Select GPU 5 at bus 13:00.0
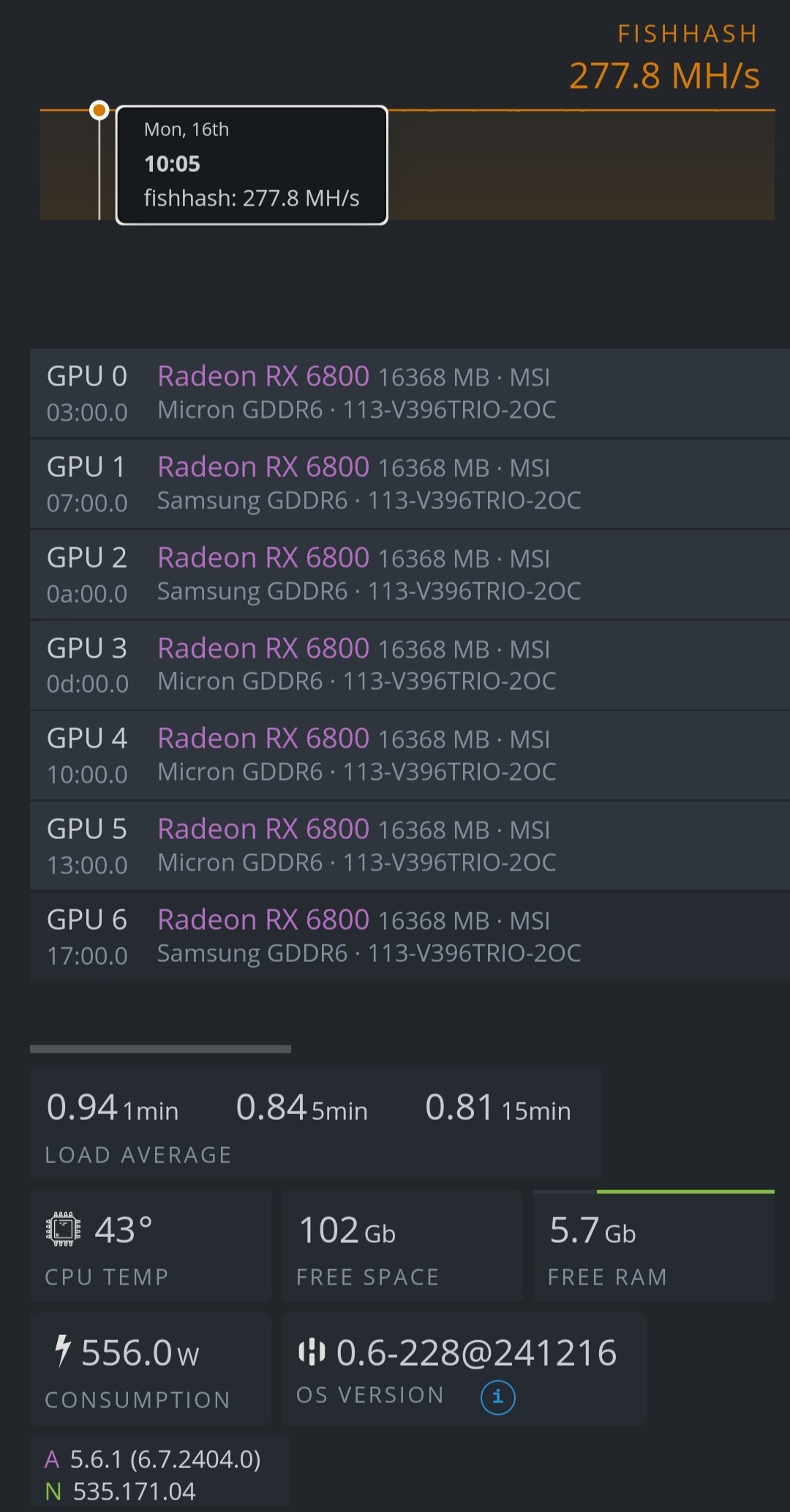This screenshot has height=1512, width=790. pos(410,846)
